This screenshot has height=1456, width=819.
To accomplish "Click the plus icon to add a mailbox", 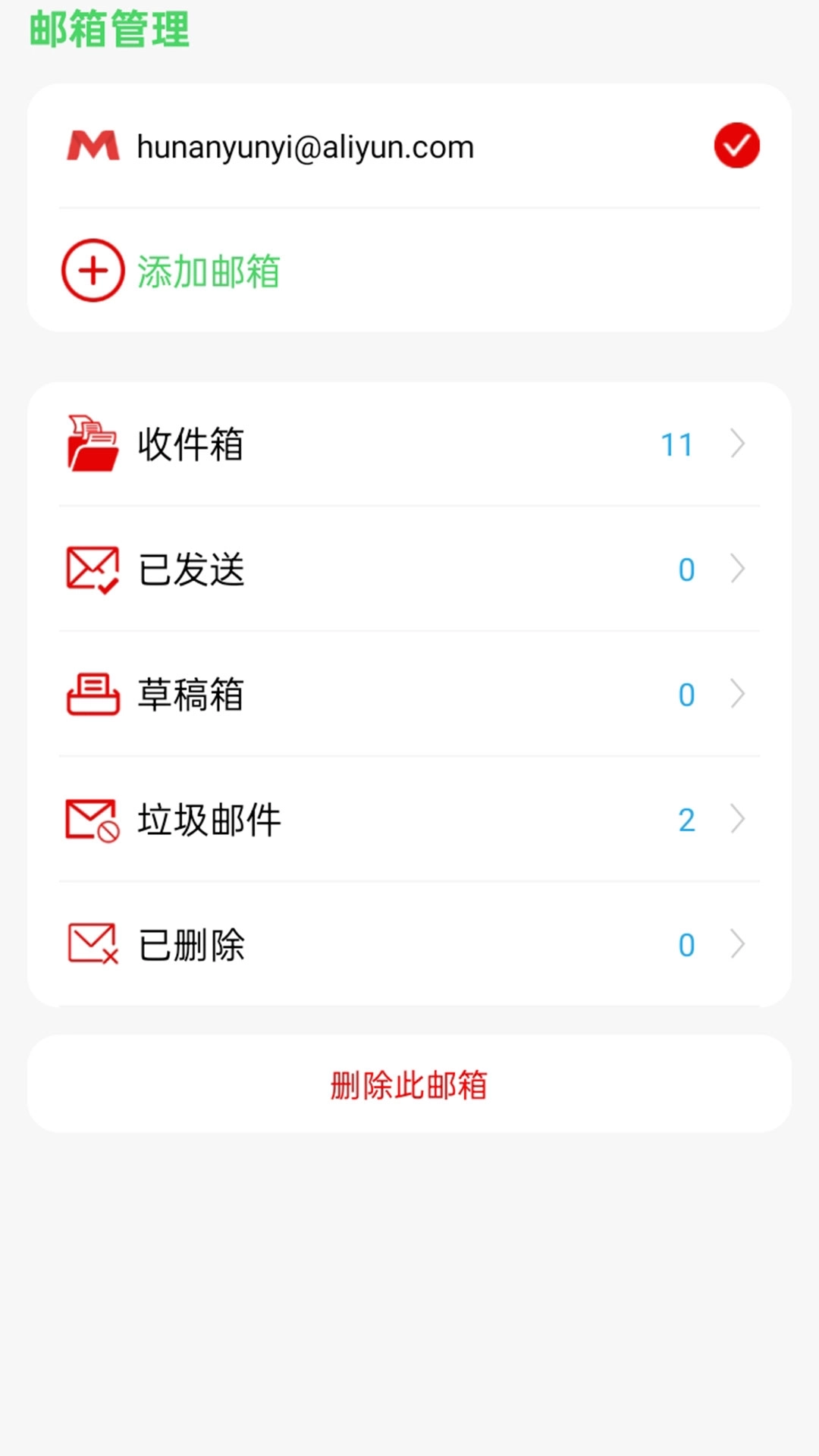I will (92, 271).
